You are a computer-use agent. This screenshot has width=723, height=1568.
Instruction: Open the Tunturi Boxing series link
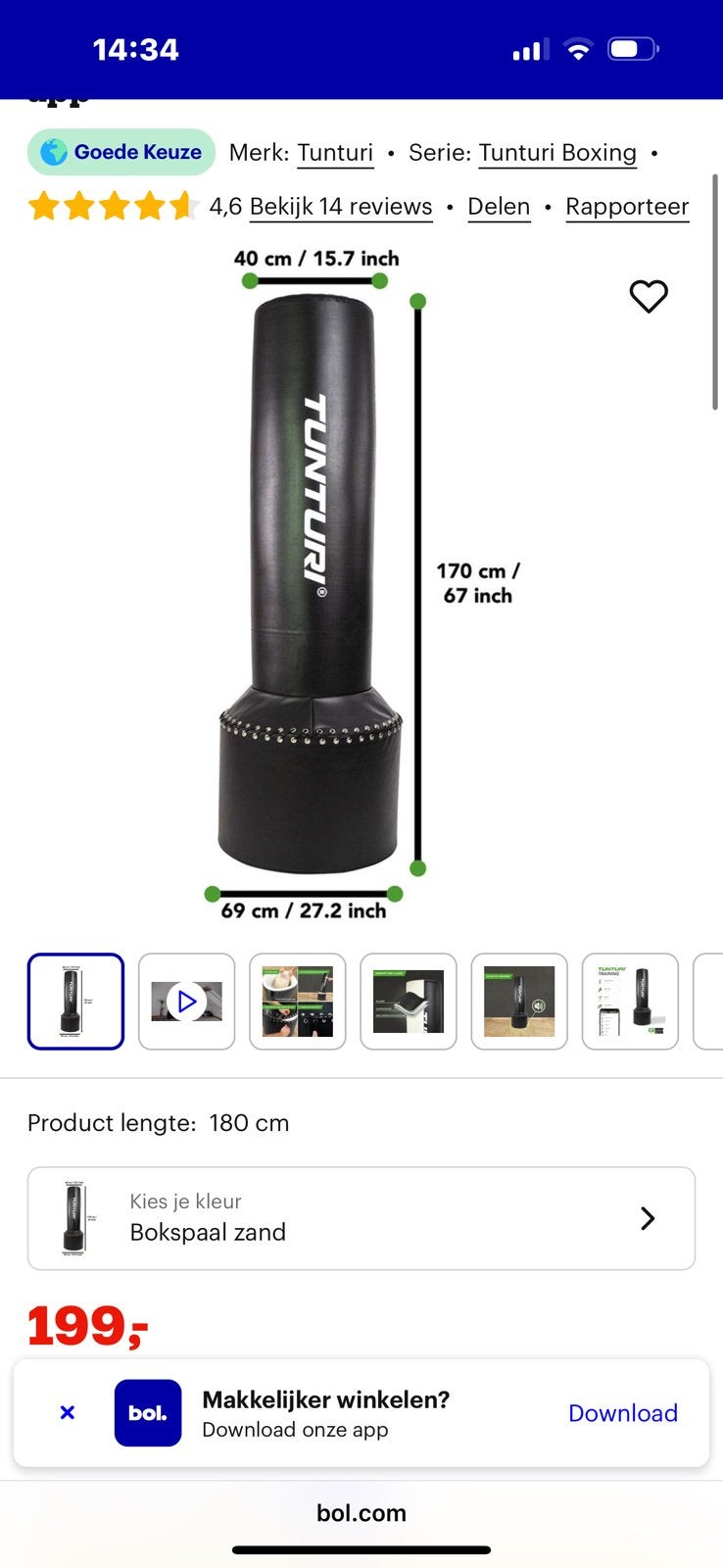pyautogui.click(x=557, y=153)
